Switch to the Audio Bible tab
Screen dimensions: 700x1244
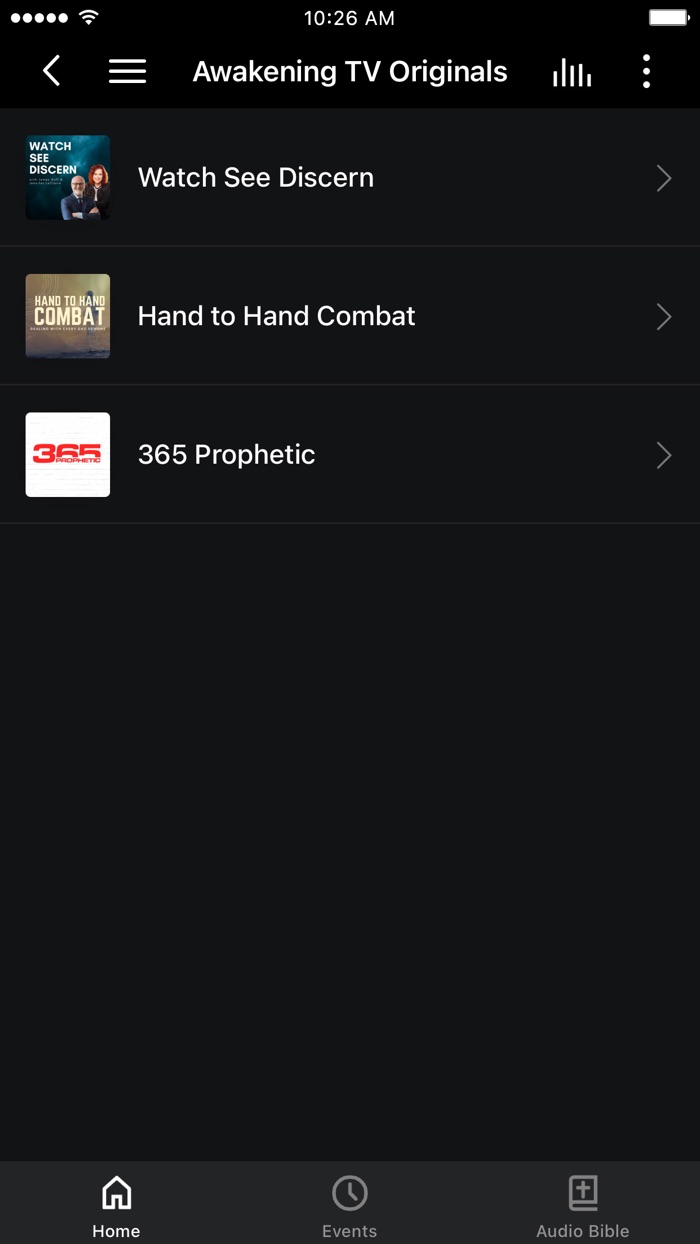click(x=583, y=1204)
